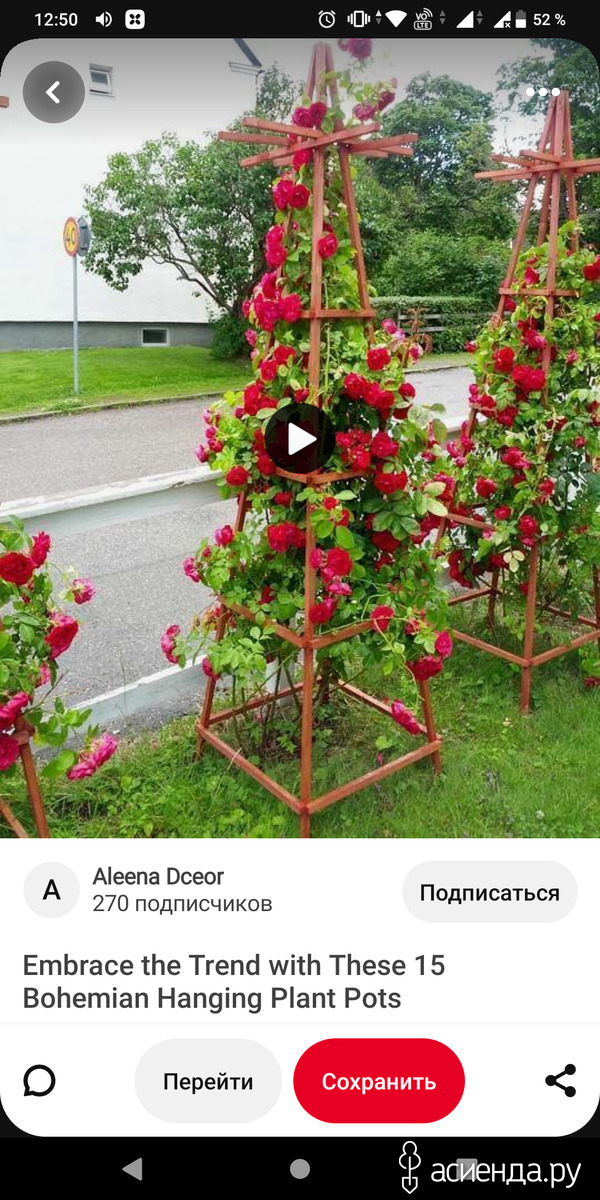Image resolution: width=600 pixels, height=1200 pixels.
Task: Tap the system home button
Action: pyautogui.click(x=300, y=1168)
